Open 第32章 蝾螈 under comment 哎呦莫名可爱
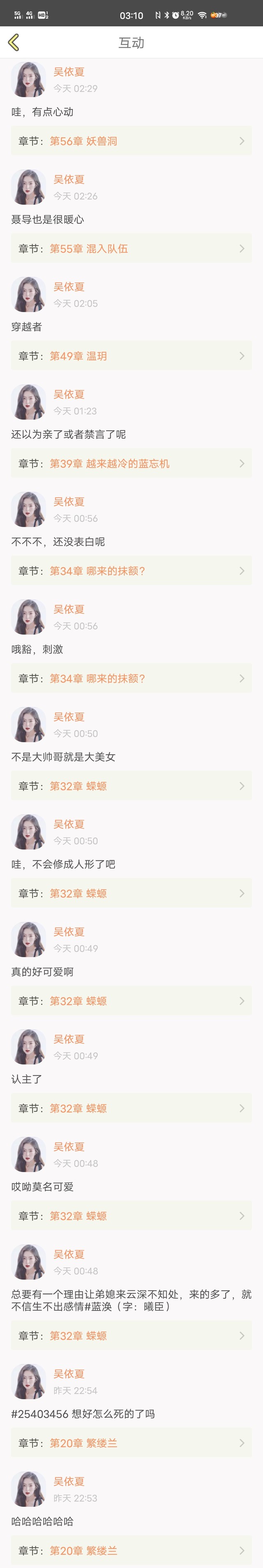Image resolution: width=263 pixels, height=1568 pixels. pos(131,1216)
